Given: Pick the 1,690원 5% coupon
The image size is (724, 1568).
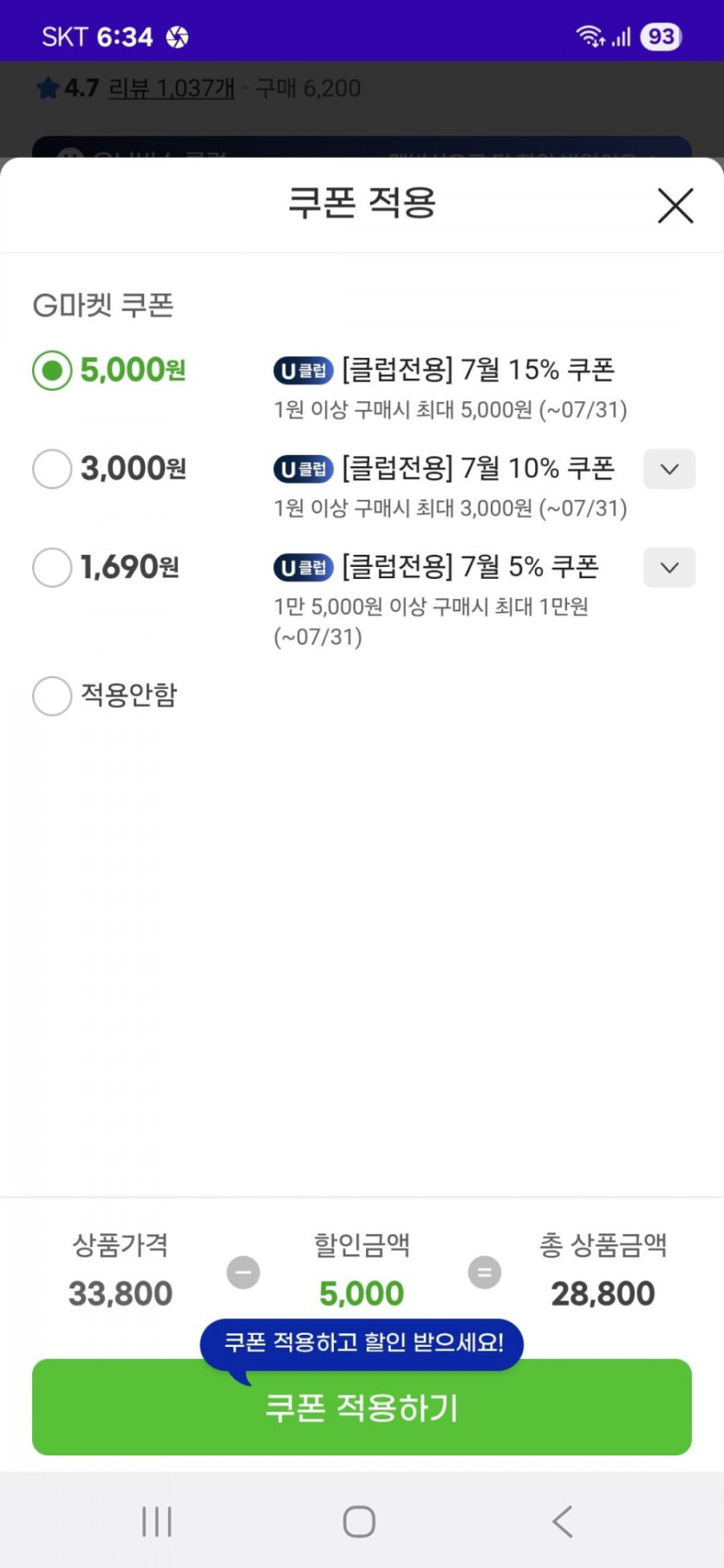Looking at the screenshot, I should 52,568.
